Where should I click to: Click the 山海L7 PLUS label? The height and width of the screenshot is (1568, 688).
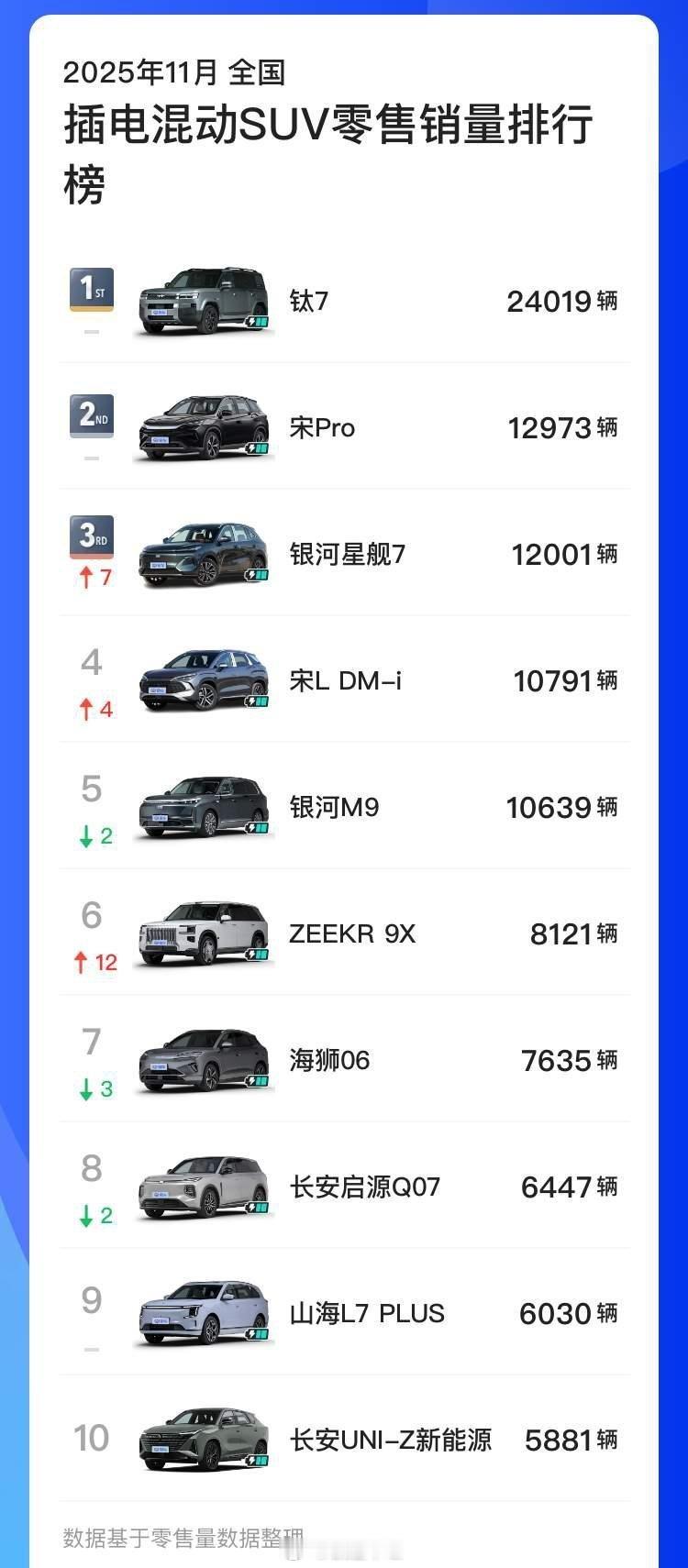coord(369,1313)
